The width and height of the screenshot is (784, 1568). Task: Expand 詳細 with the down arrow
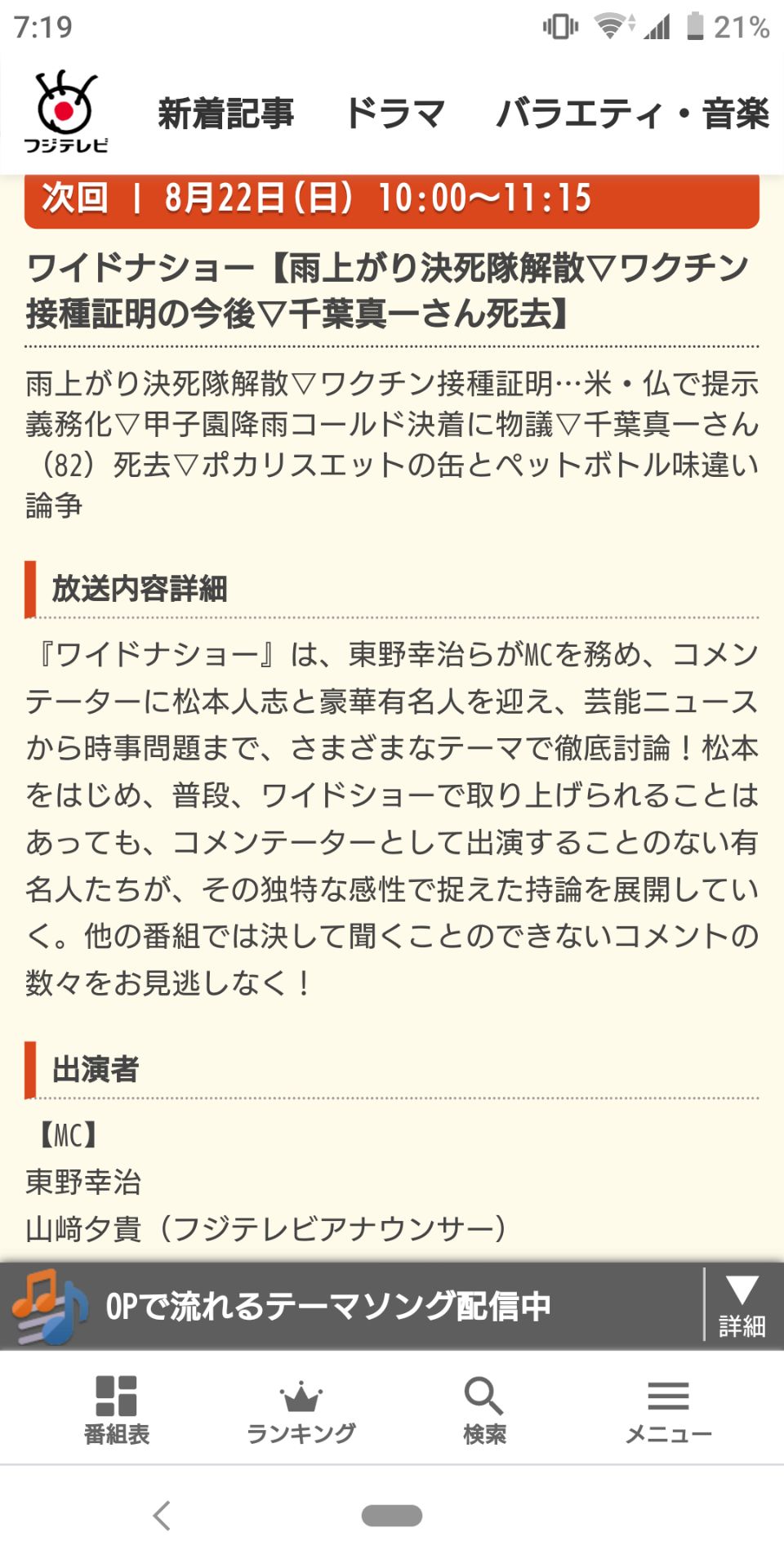click(x=742, y=1301)
